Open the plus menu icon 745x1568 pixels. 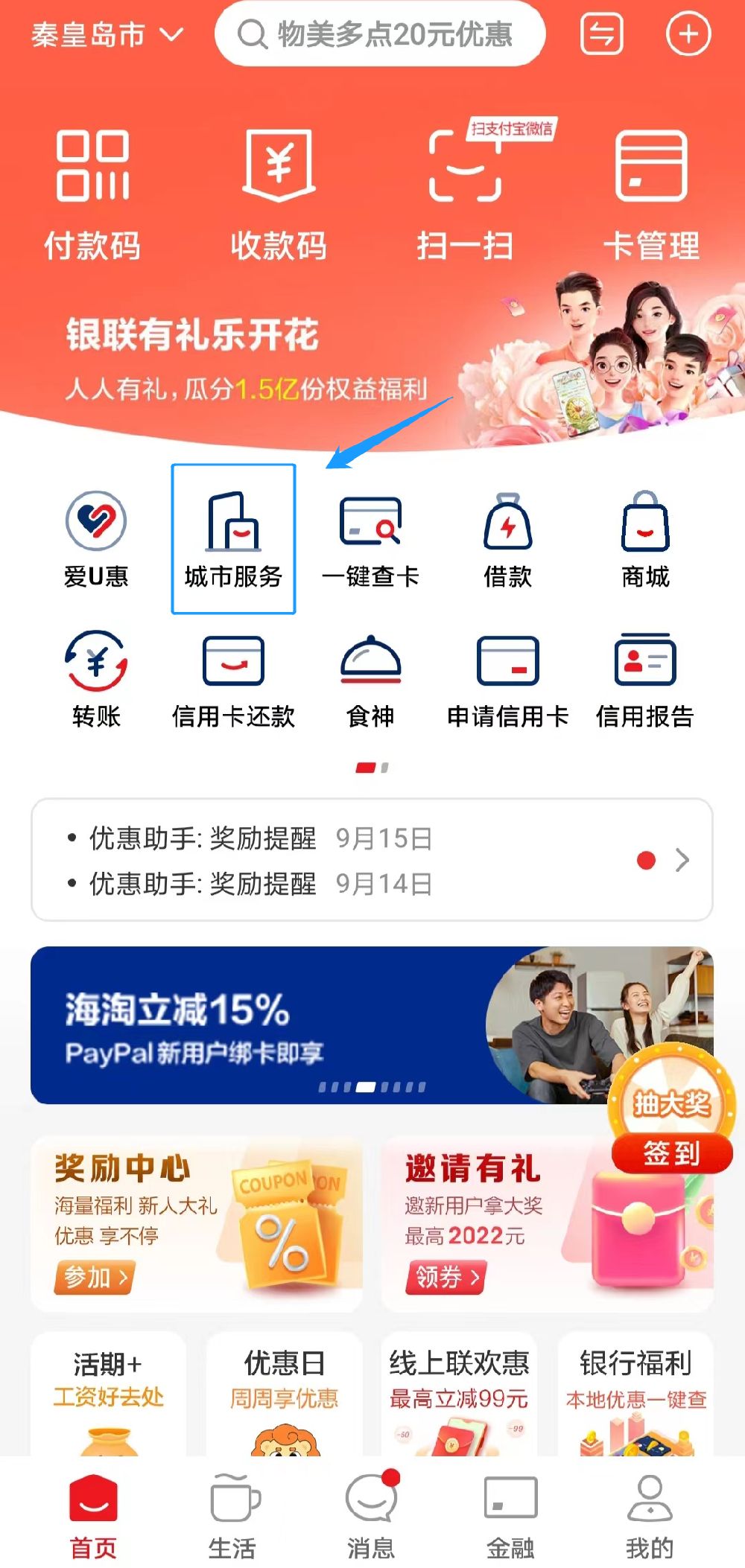coord(688,34)
